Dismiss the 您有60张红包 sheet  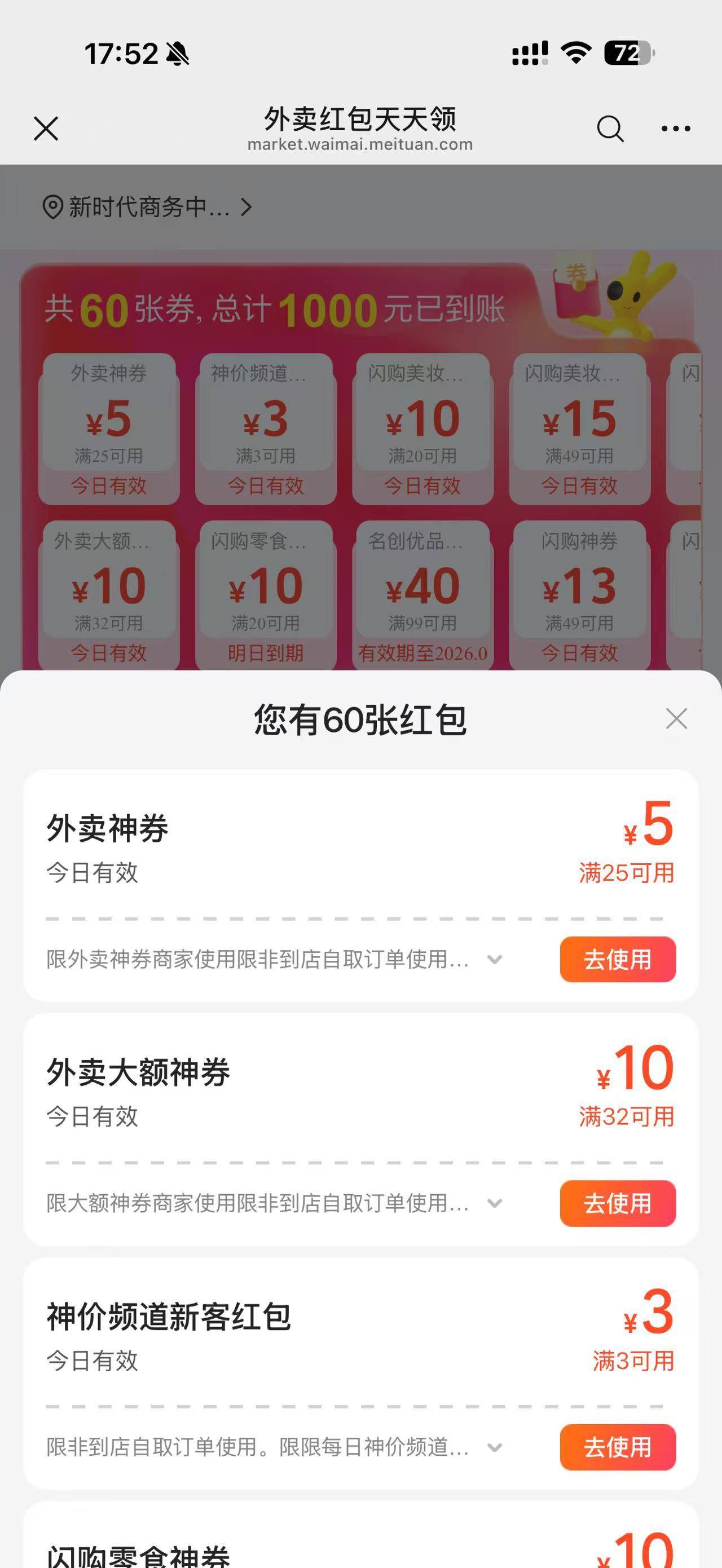(x=676, y=719)
